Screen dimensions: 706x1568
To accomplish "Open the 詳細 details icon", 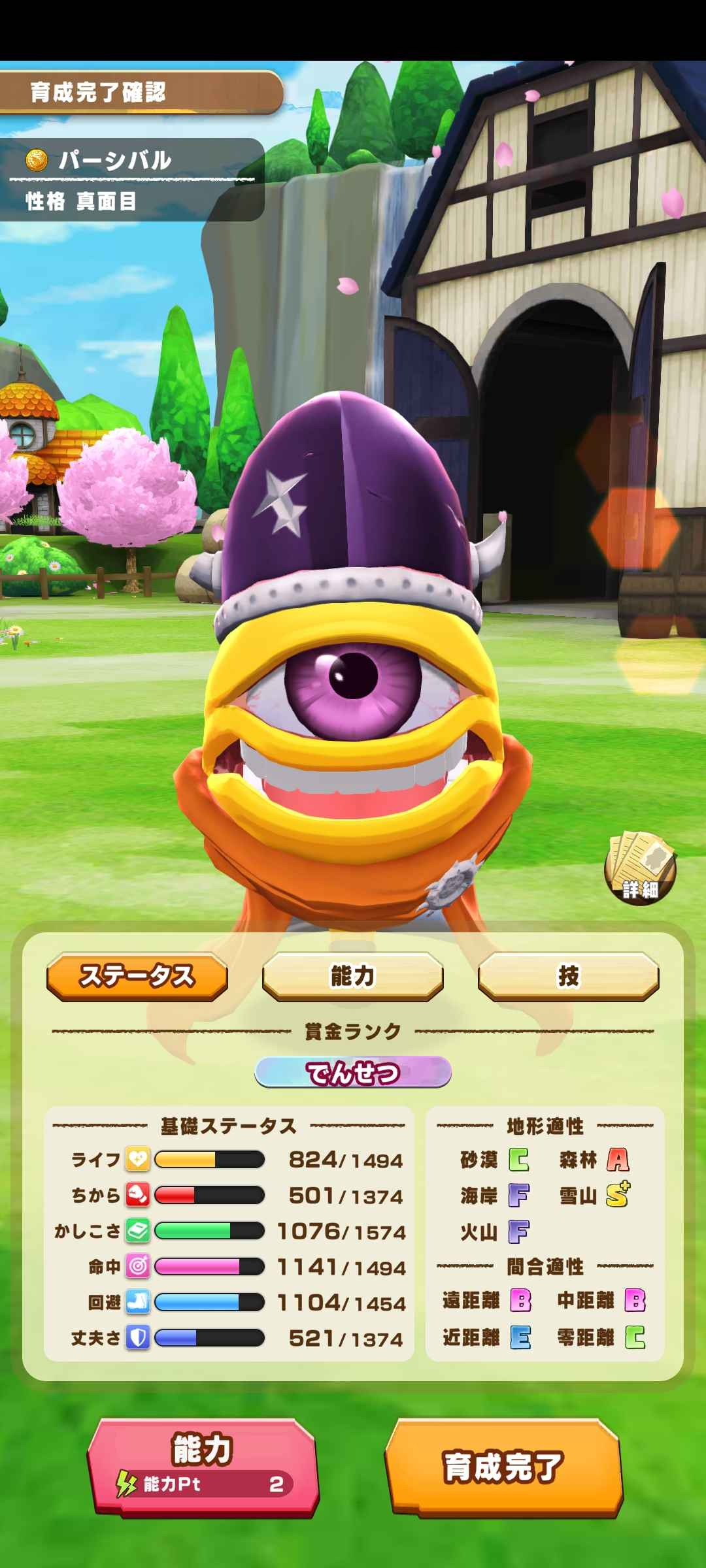I will pyautogui.click(x=640, y=868).
